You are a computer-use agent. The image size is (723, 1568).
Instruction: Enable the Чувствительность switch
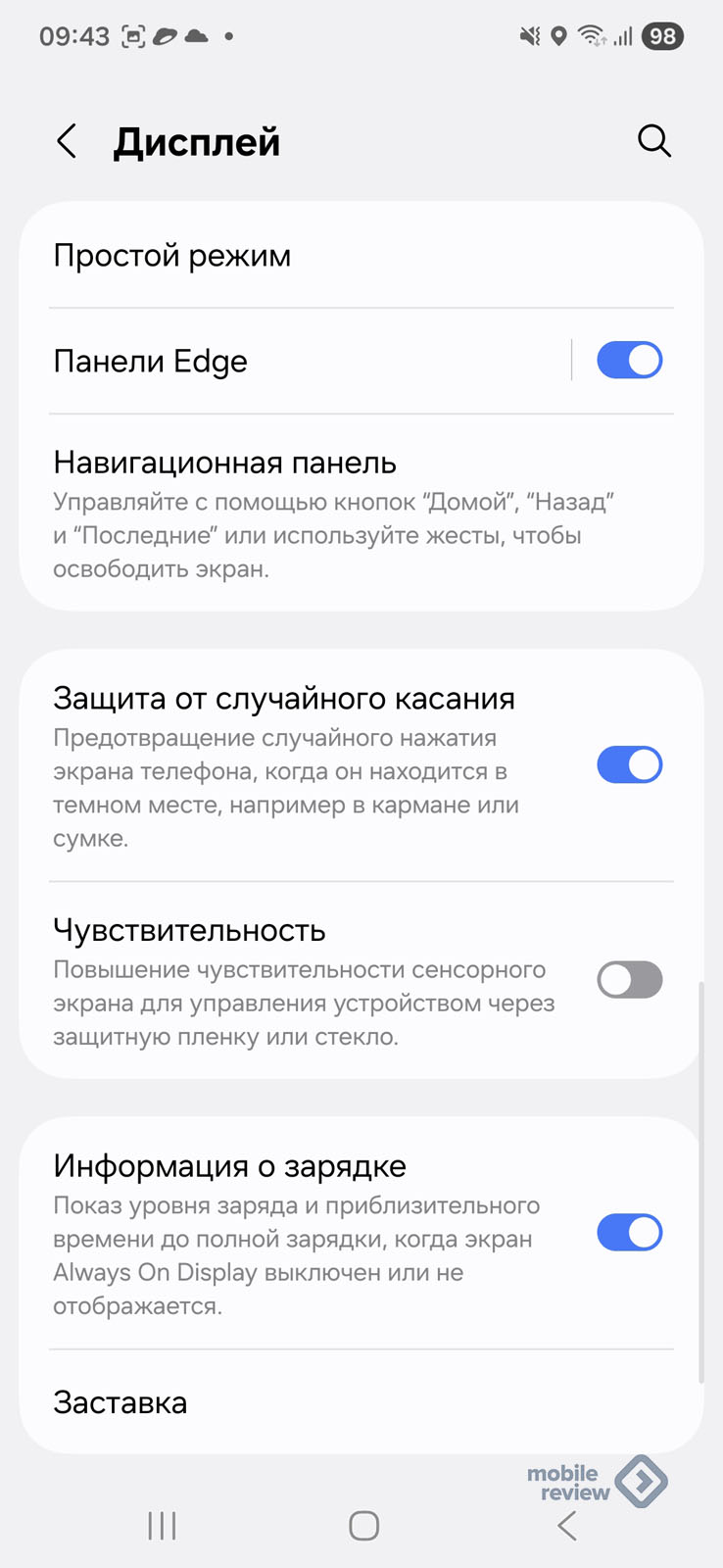630,979
